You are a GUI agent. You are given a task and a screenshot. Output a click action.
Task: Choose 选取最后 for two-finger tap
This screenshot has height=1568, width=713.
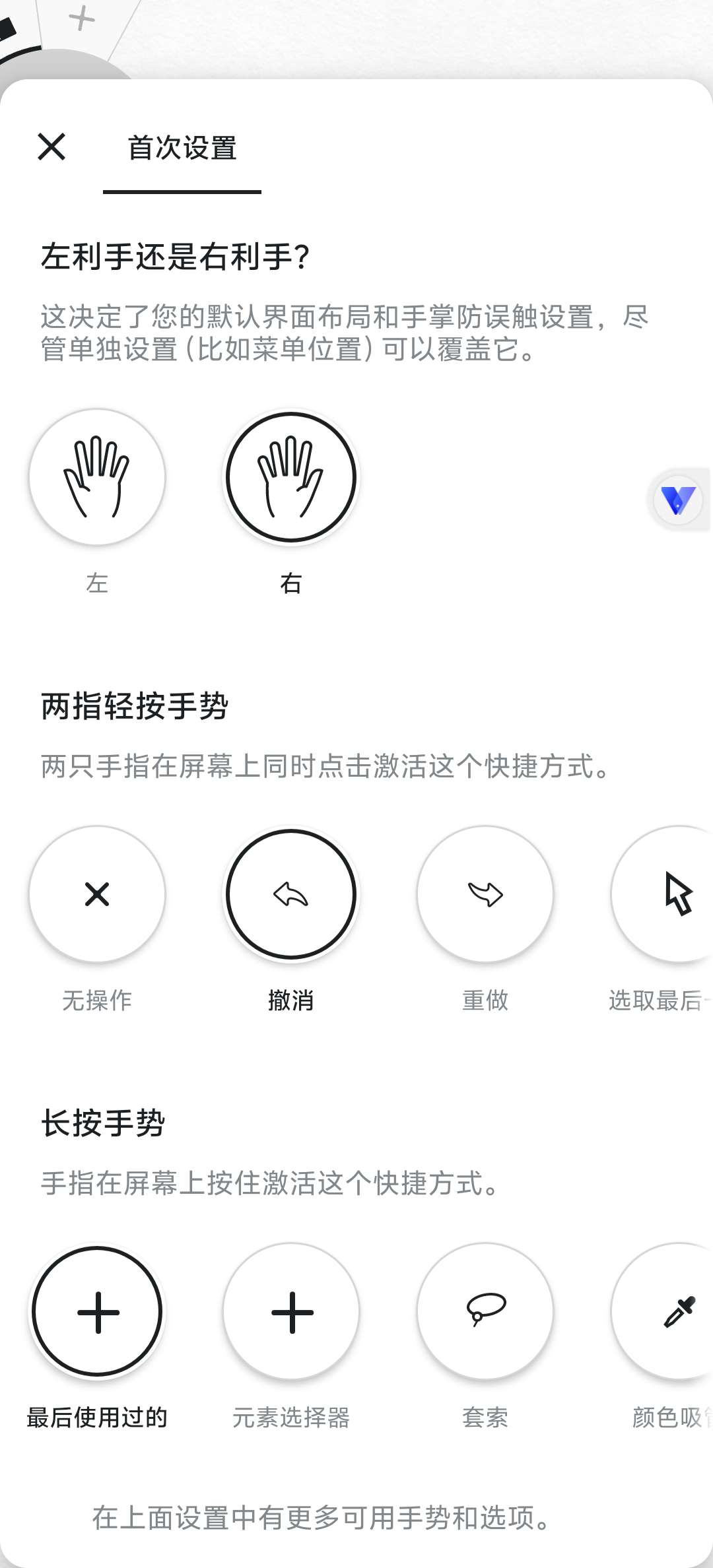(x=673, y=894)
